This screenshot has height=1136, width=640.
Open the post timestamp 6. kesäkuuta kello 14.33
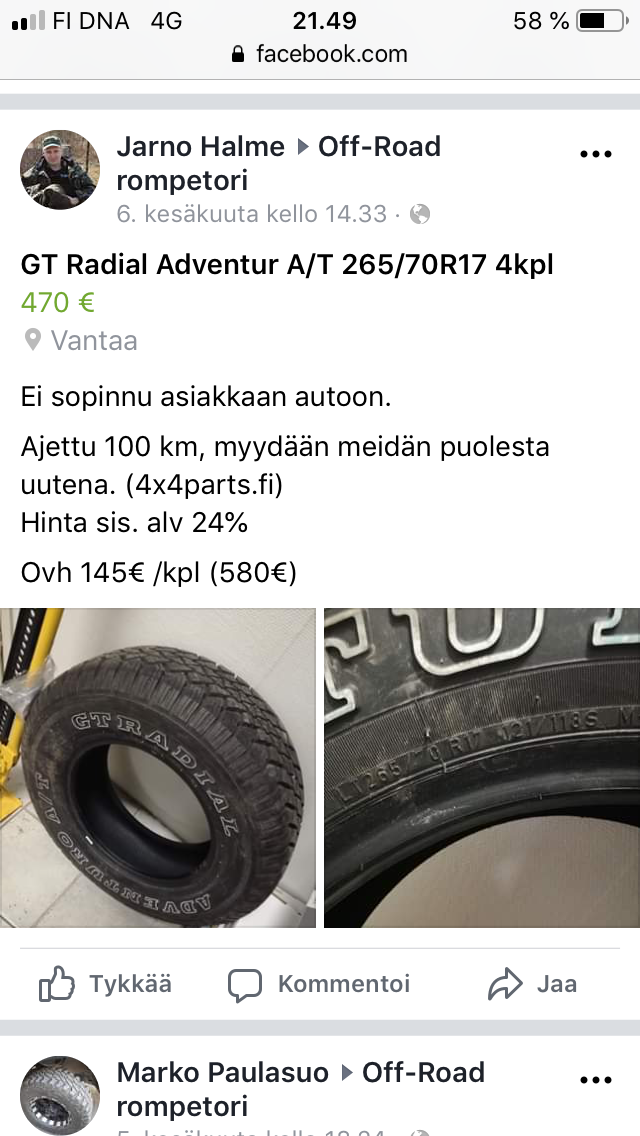point(252,214)
